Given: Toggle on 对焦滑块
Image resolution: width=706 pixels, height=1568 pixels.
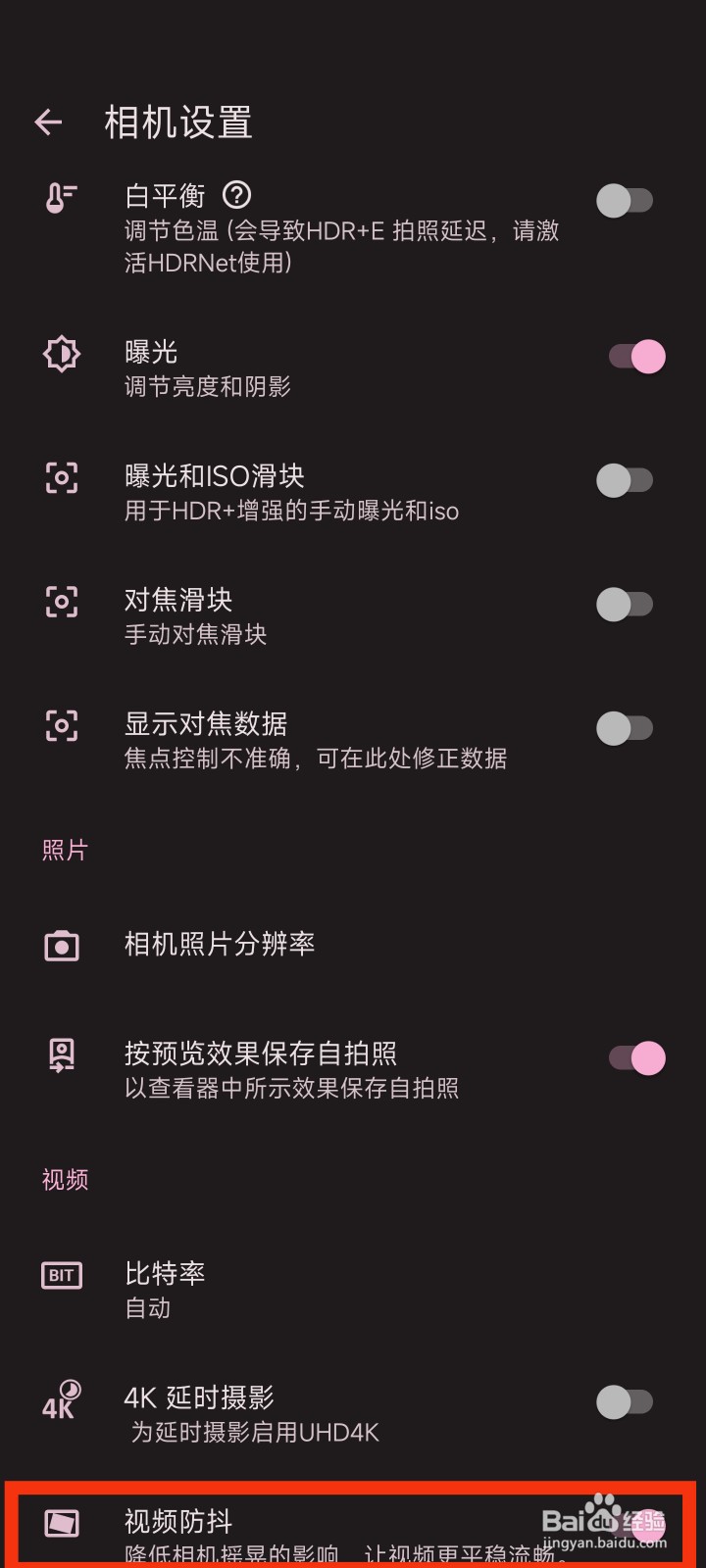Looking at the screenshot, I should (625, 604).
